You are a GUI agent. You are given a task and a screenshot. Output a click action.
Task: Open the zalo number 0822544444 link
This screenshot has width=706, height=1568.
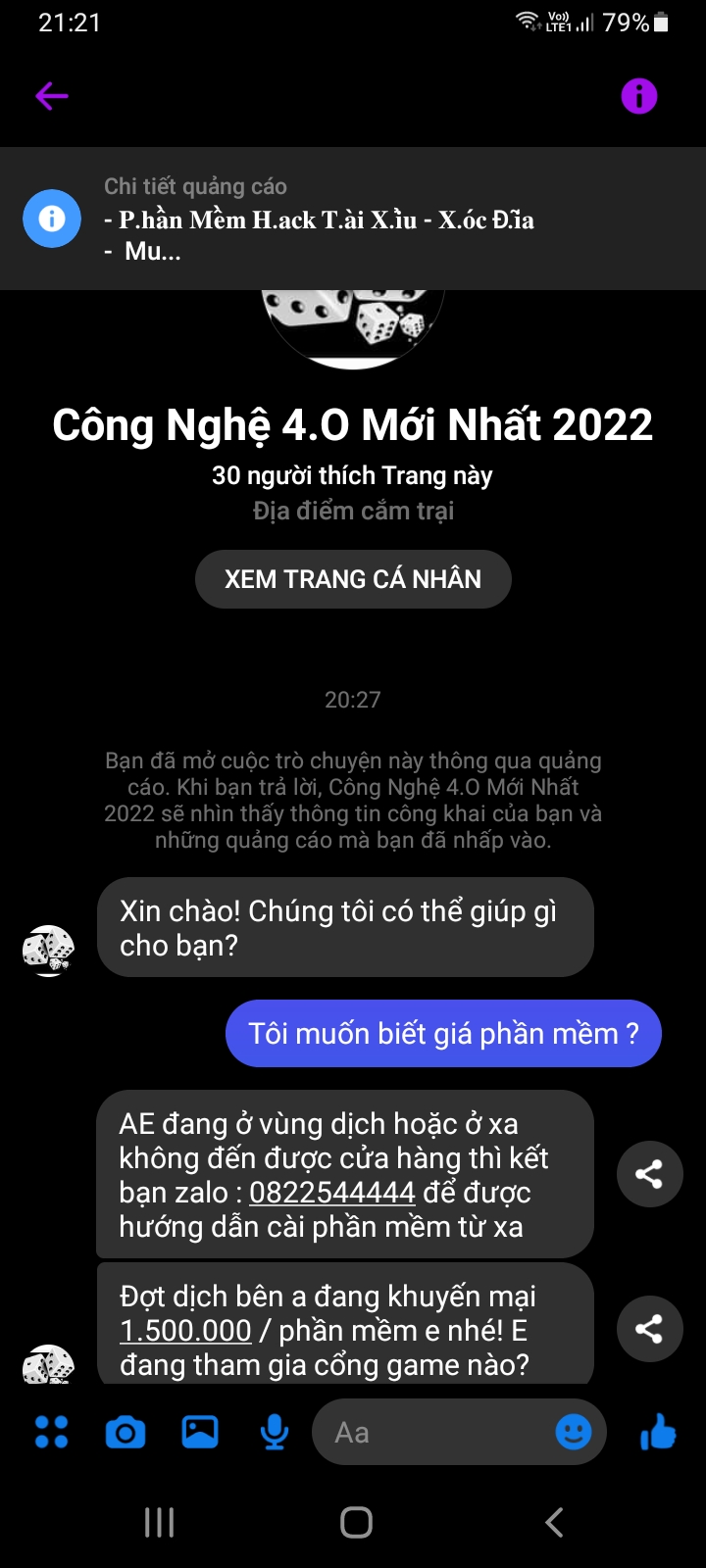pos(332,1193)
